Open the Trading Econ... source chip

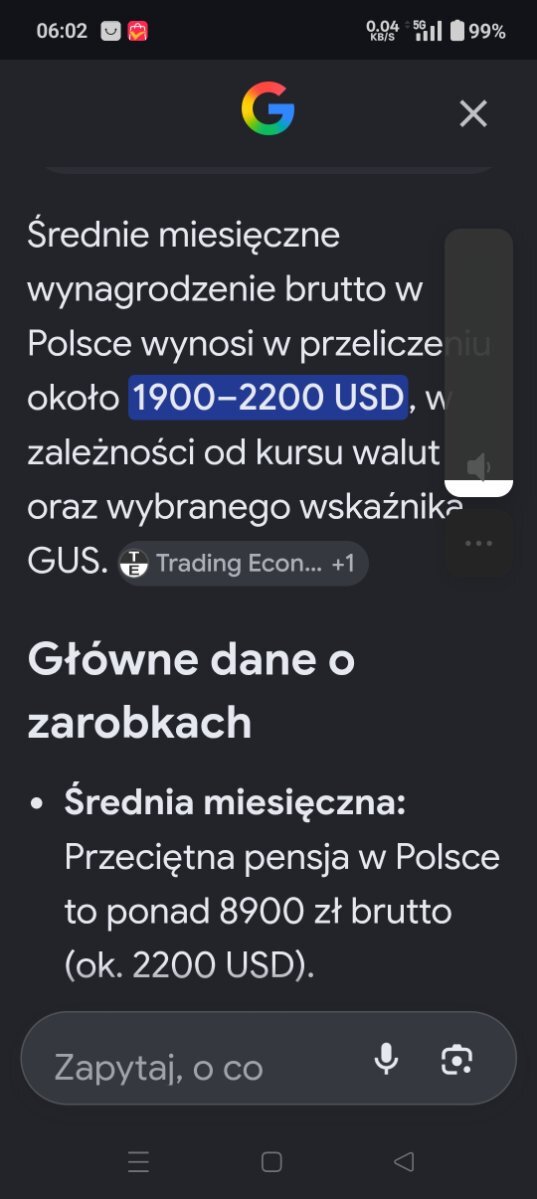click(242, 564)
